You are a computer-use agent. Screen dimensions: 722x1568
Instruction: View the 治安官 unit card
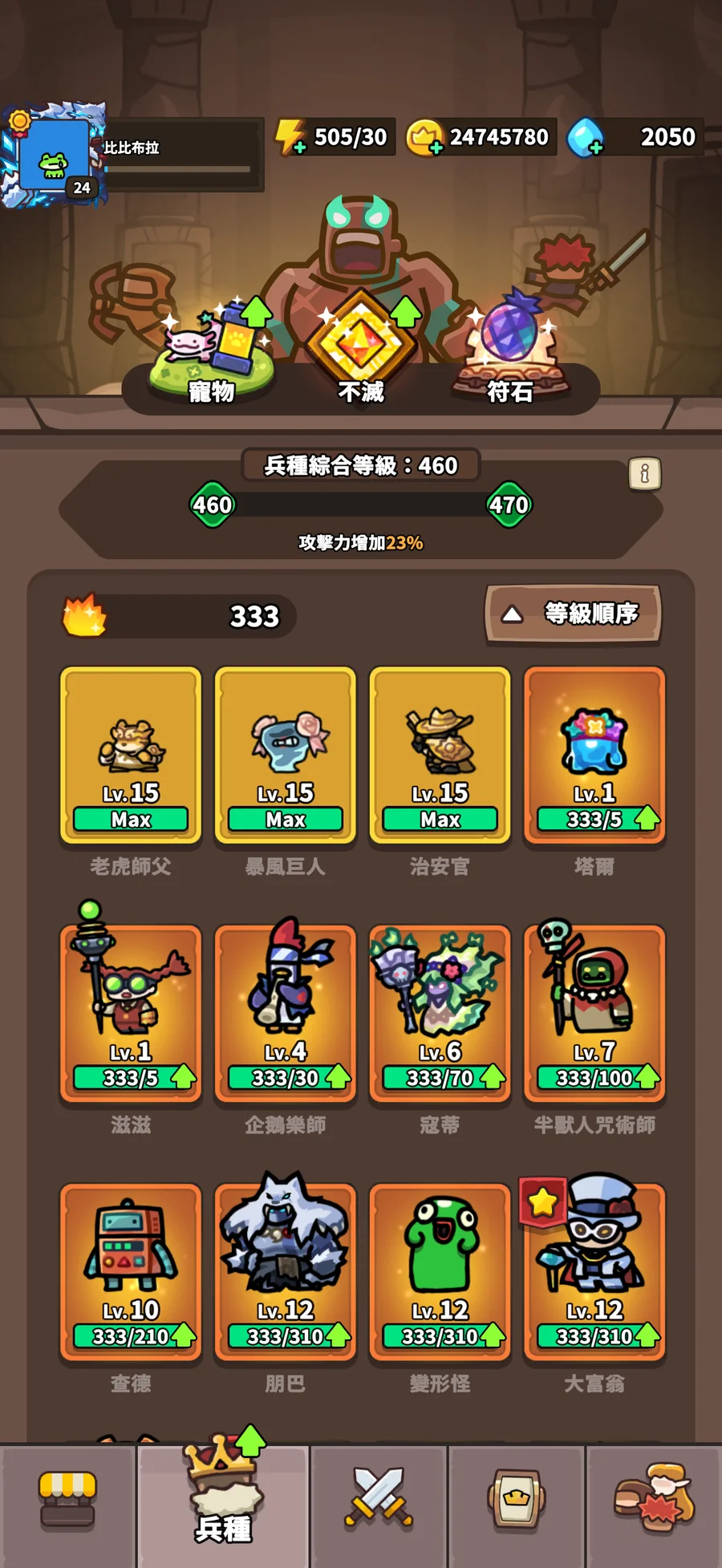(440, 756)
